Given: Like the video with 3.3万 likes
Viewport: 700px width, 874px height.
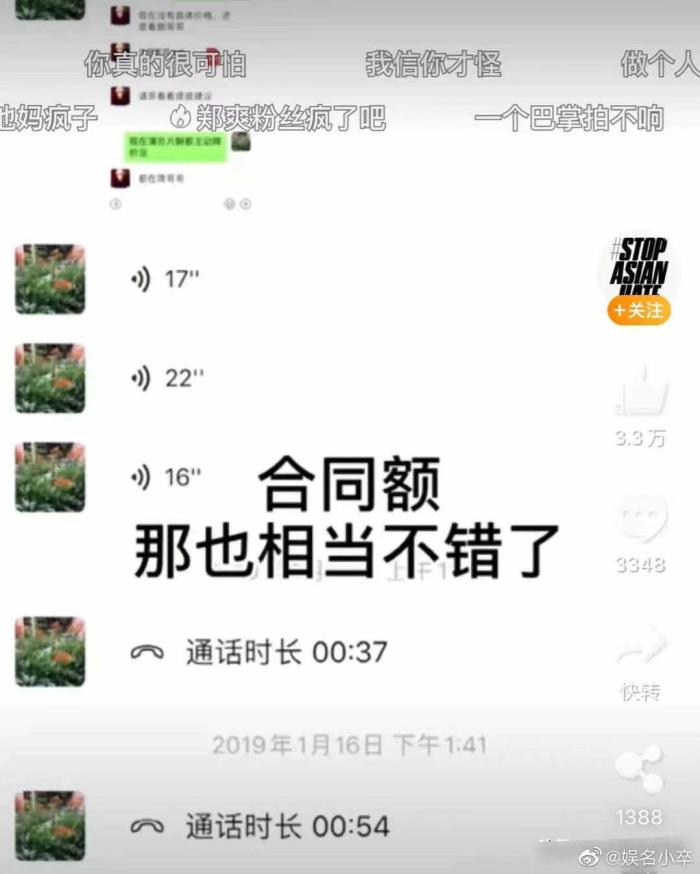Looking at the screenshot, I should point(640,392).
